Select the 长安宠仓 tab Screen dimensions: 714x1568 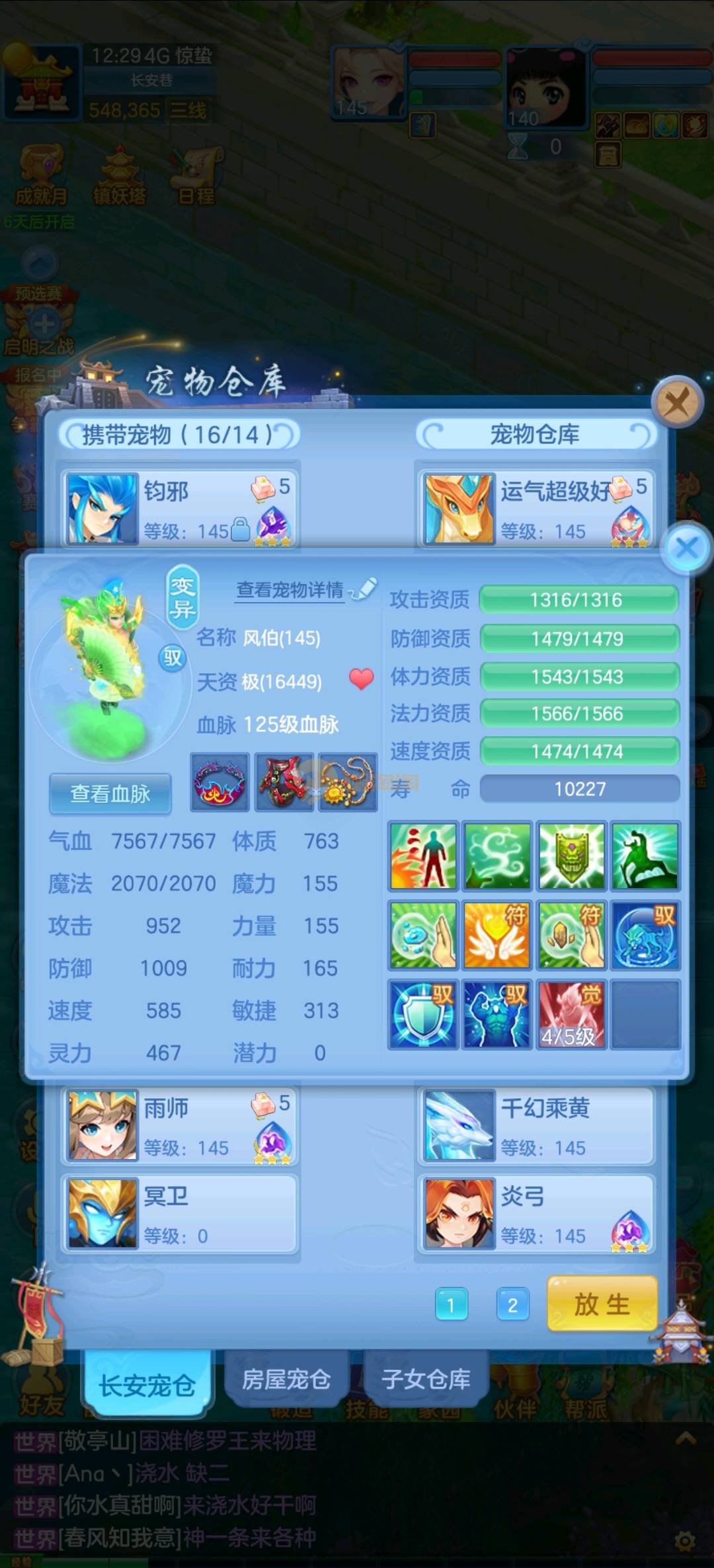(x=147, y=1384)
